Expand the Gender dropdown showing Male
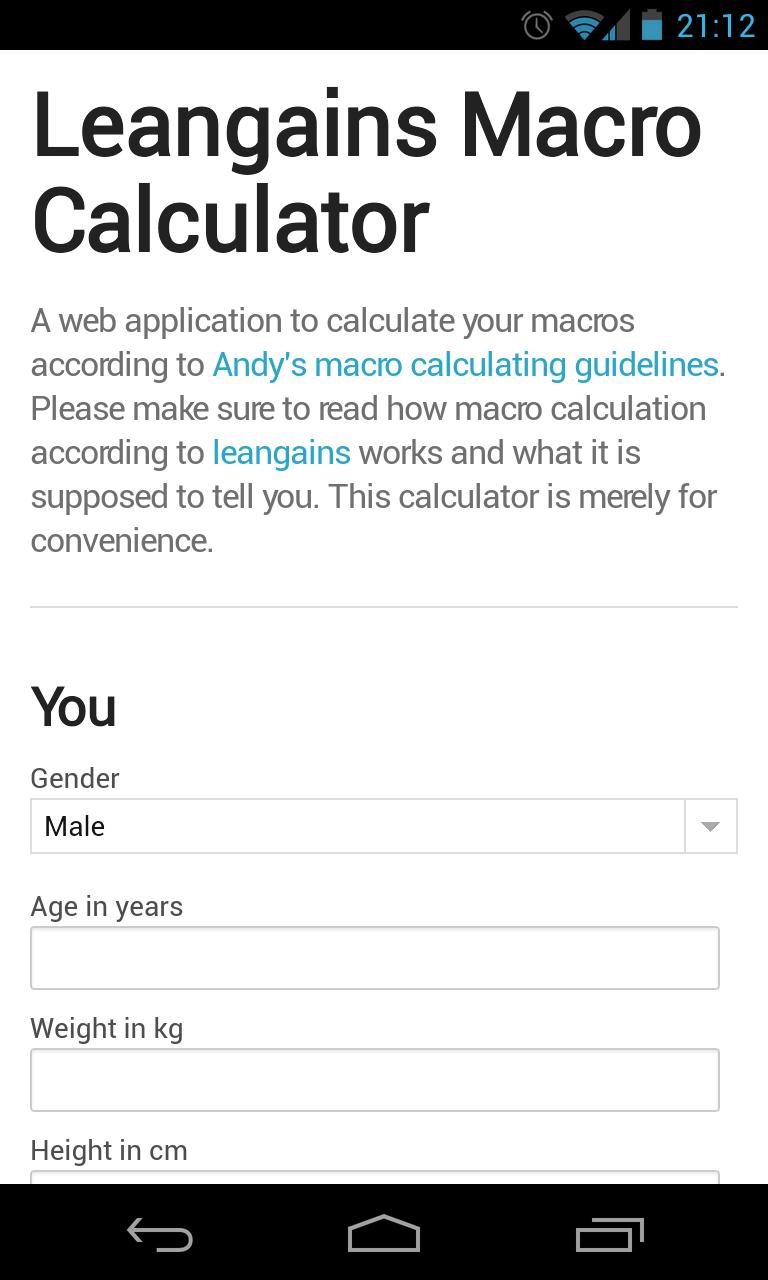This screenshot has height=1280, width=768. [x=384, y=826]
